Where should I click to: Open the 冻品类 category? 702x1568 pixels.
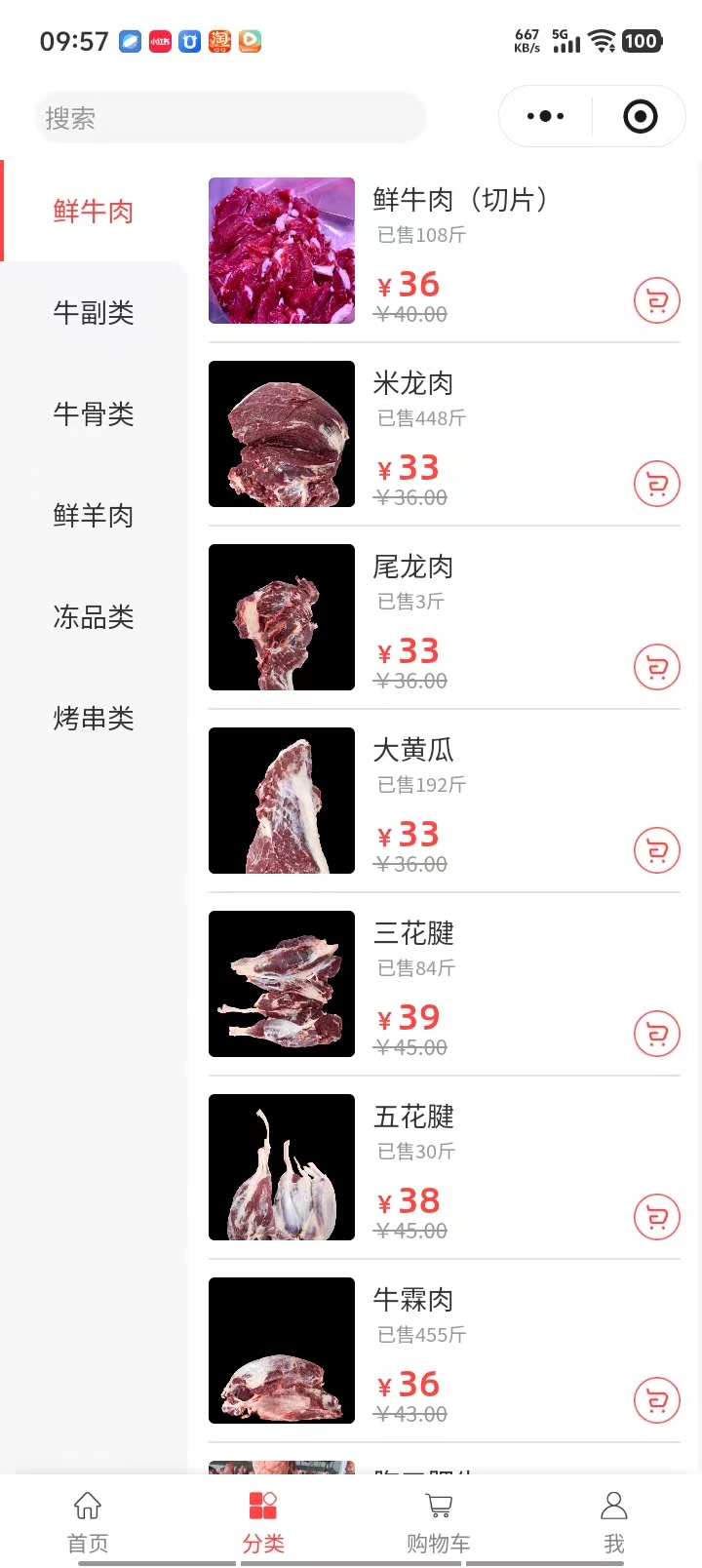94,617
